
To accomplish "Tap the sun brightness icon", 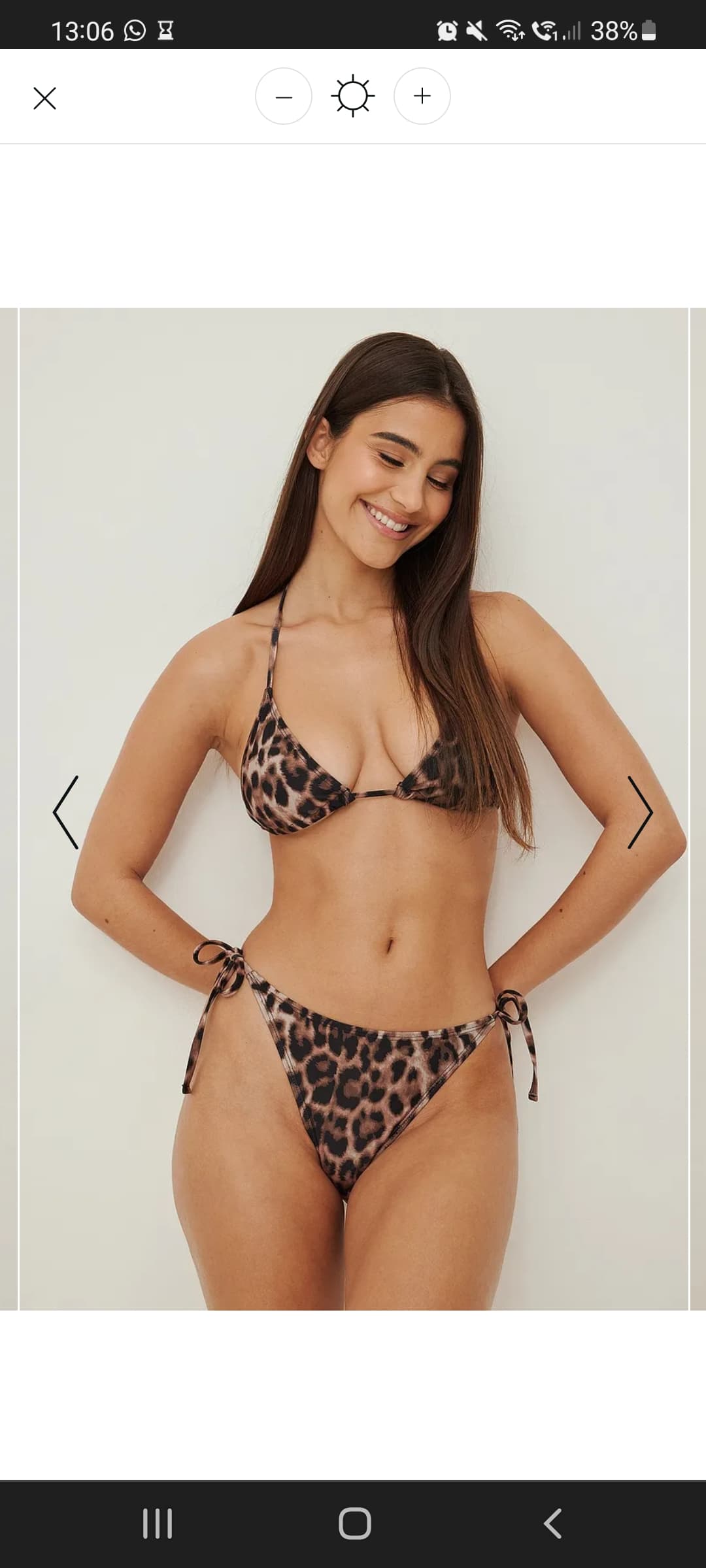I will coord(353,96).
